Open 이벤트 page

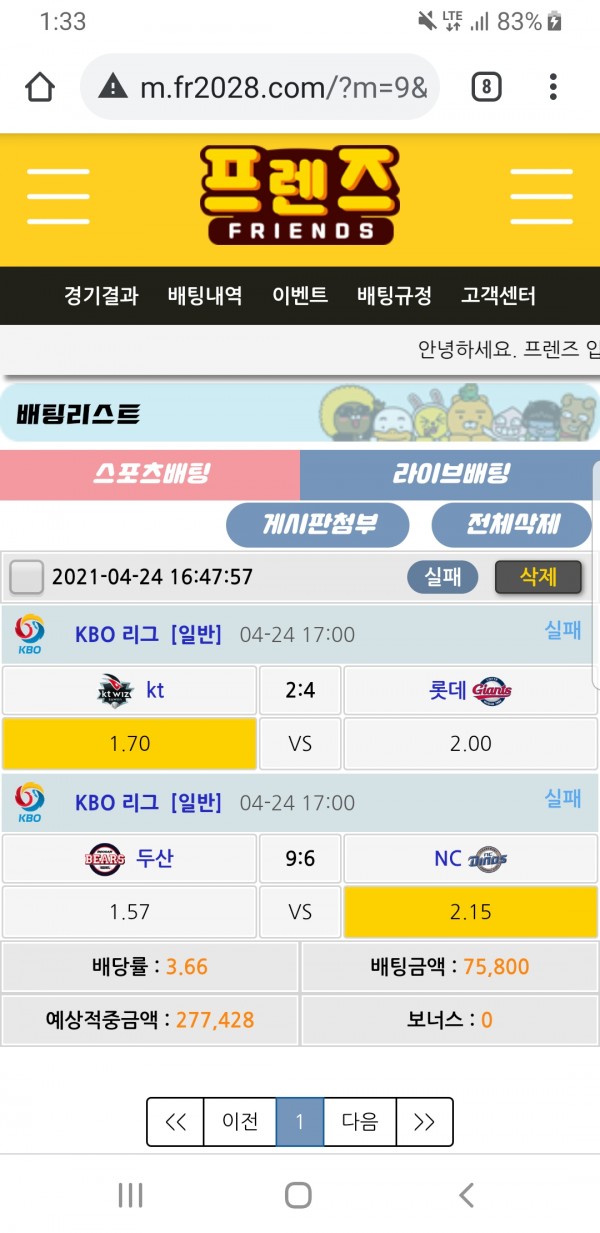300,296
